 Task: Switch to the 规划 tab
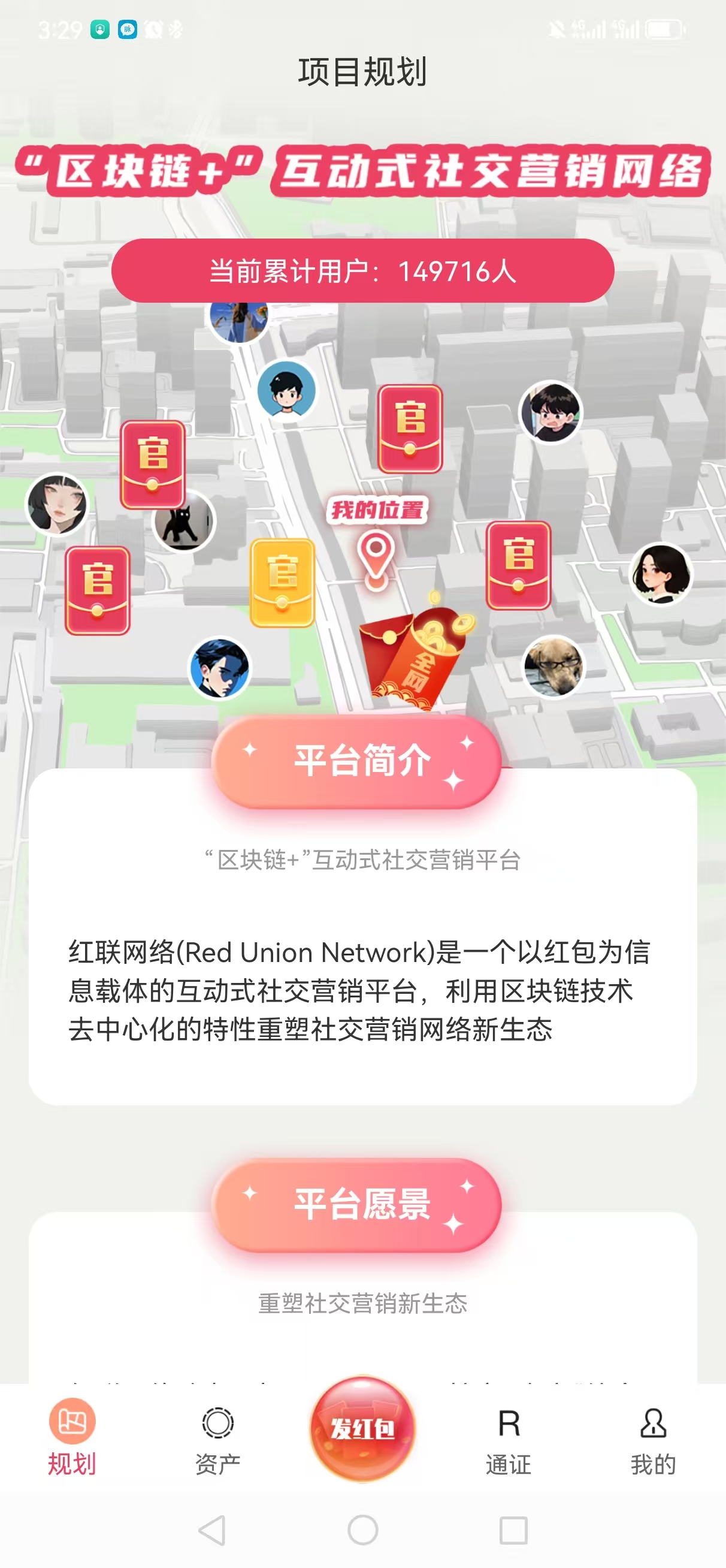tap(72, 1438)
